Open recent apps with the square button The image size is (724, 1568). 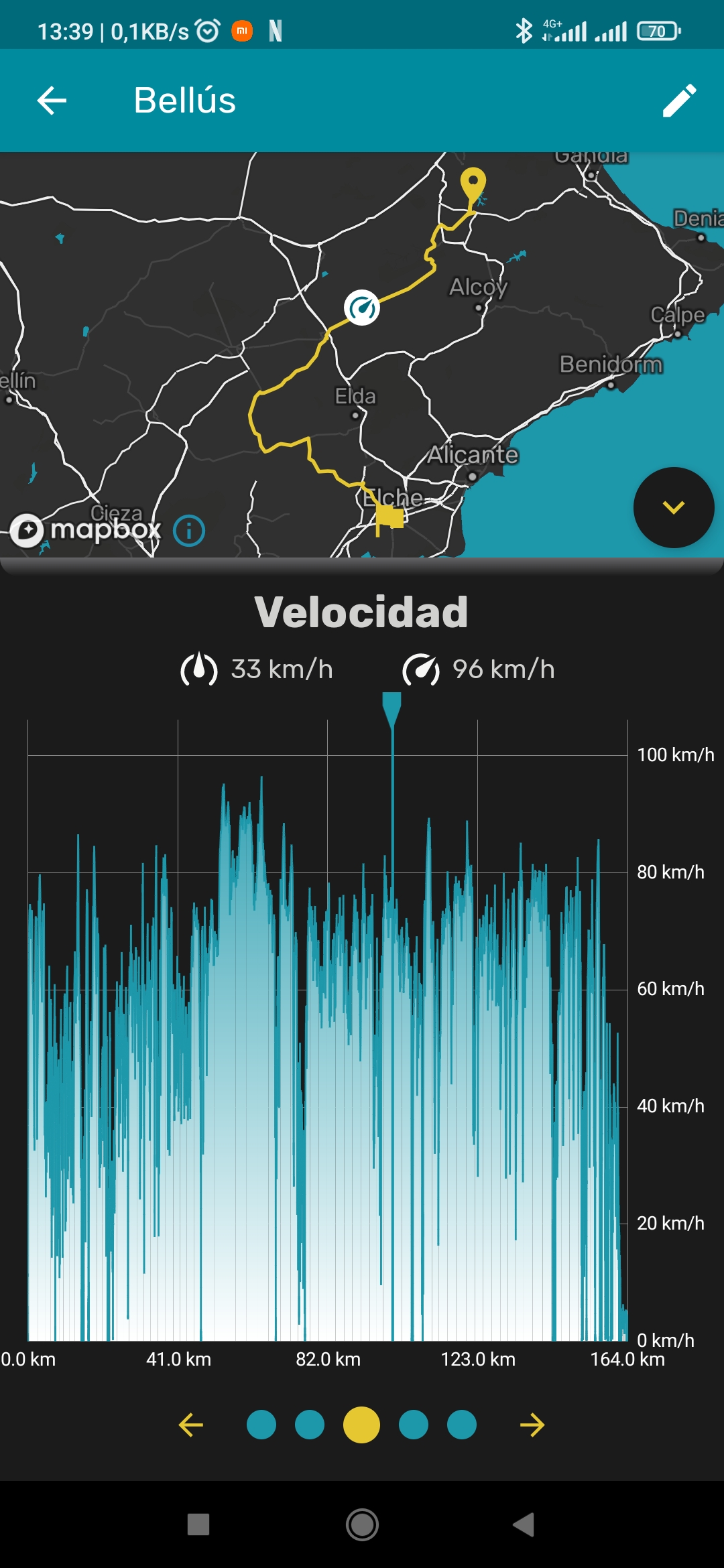pyautogui.click(x=198, y=1524)
